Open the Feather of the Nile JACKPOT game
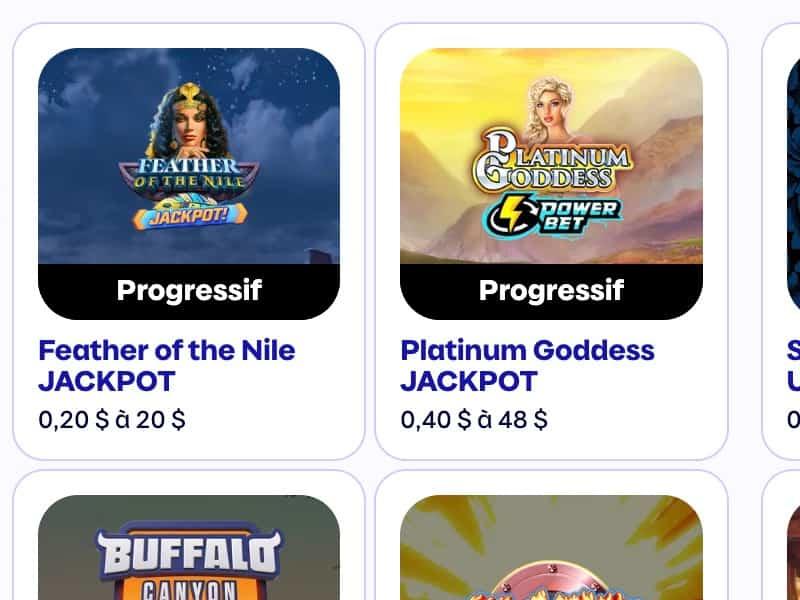 point(189,160)
